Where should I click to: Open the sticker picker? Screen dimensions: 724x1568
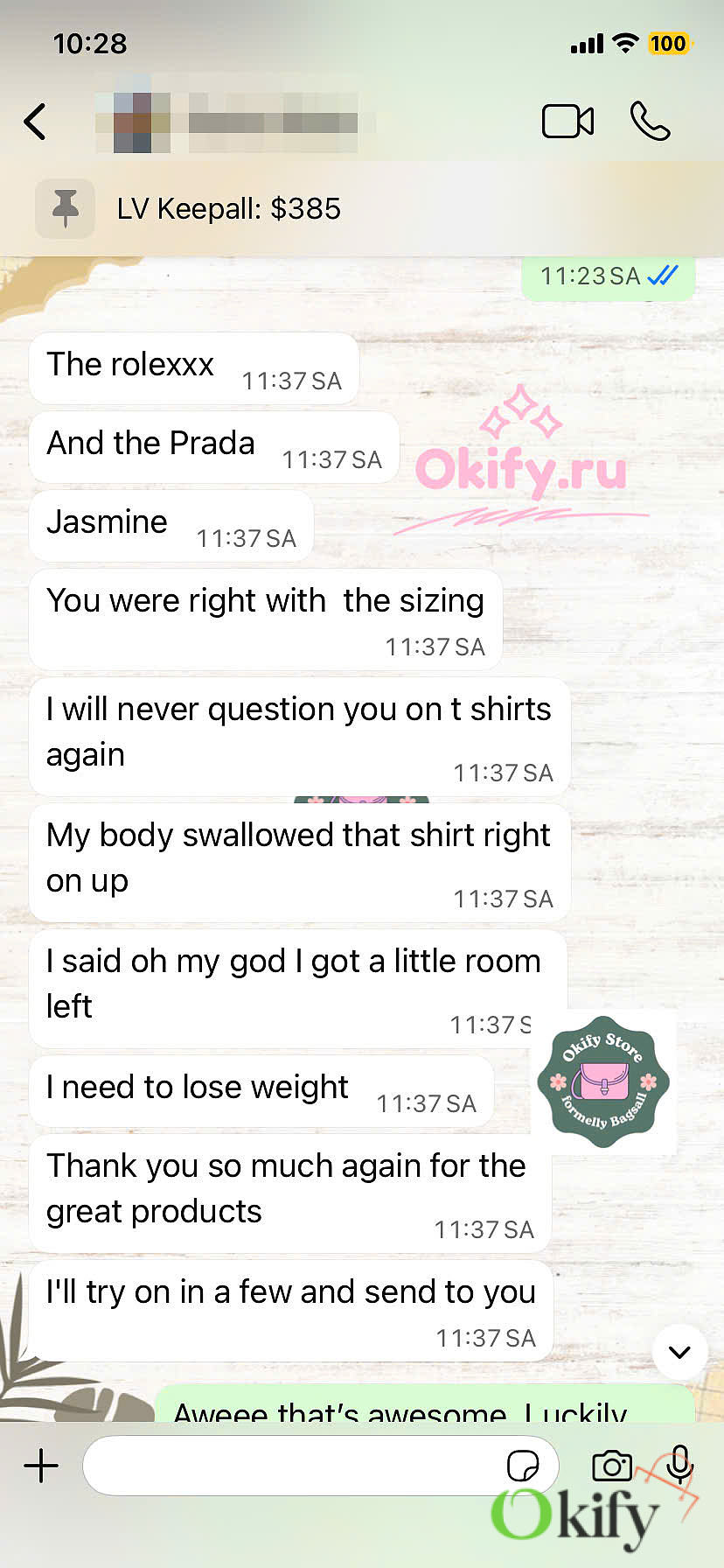(523, 1466)
